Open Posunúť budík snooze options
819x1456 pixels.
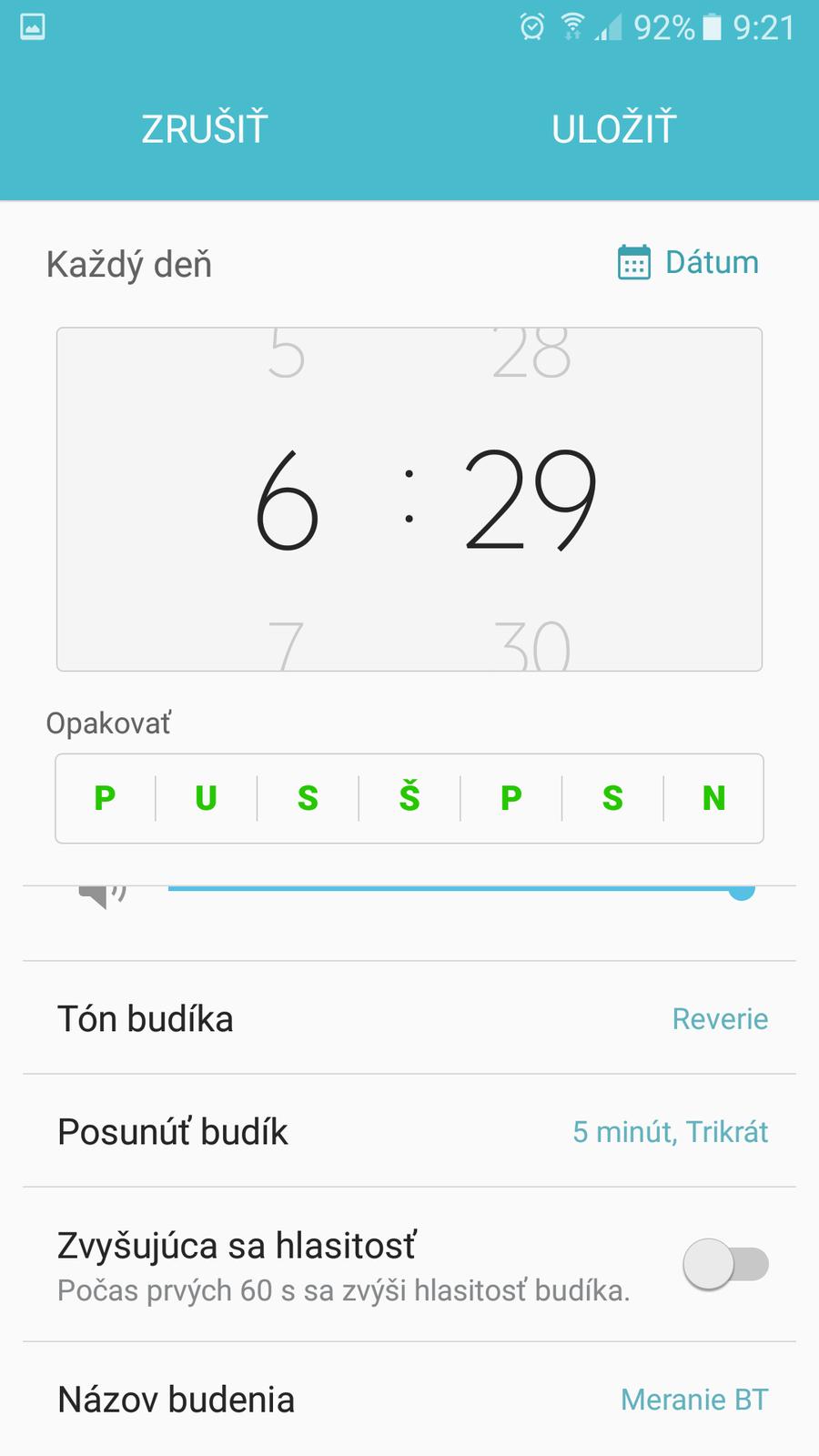pyautogui.click(x=409, y=1131)
